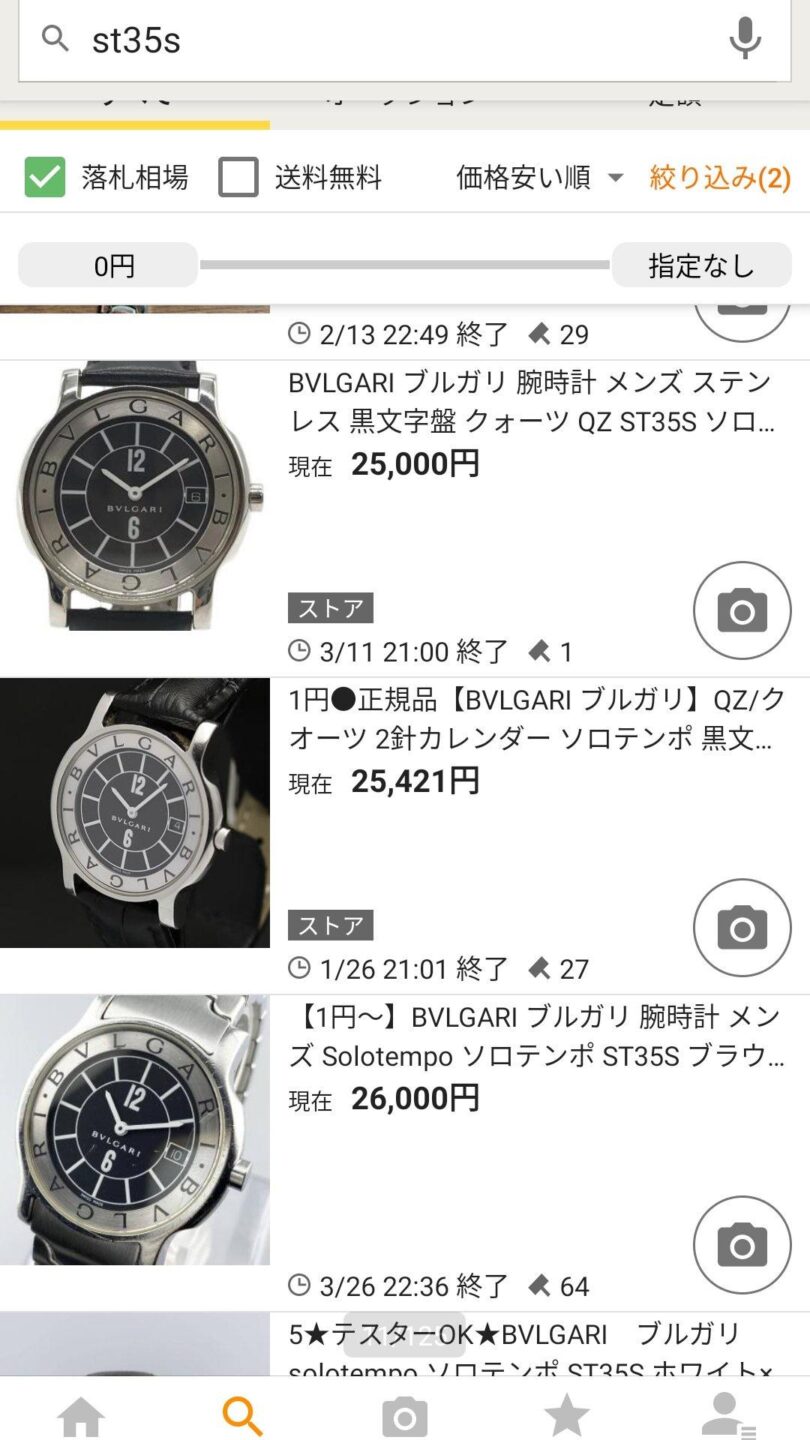Set the maximum price 指定なし field
810x1440 pixels.
coord(701,266)
